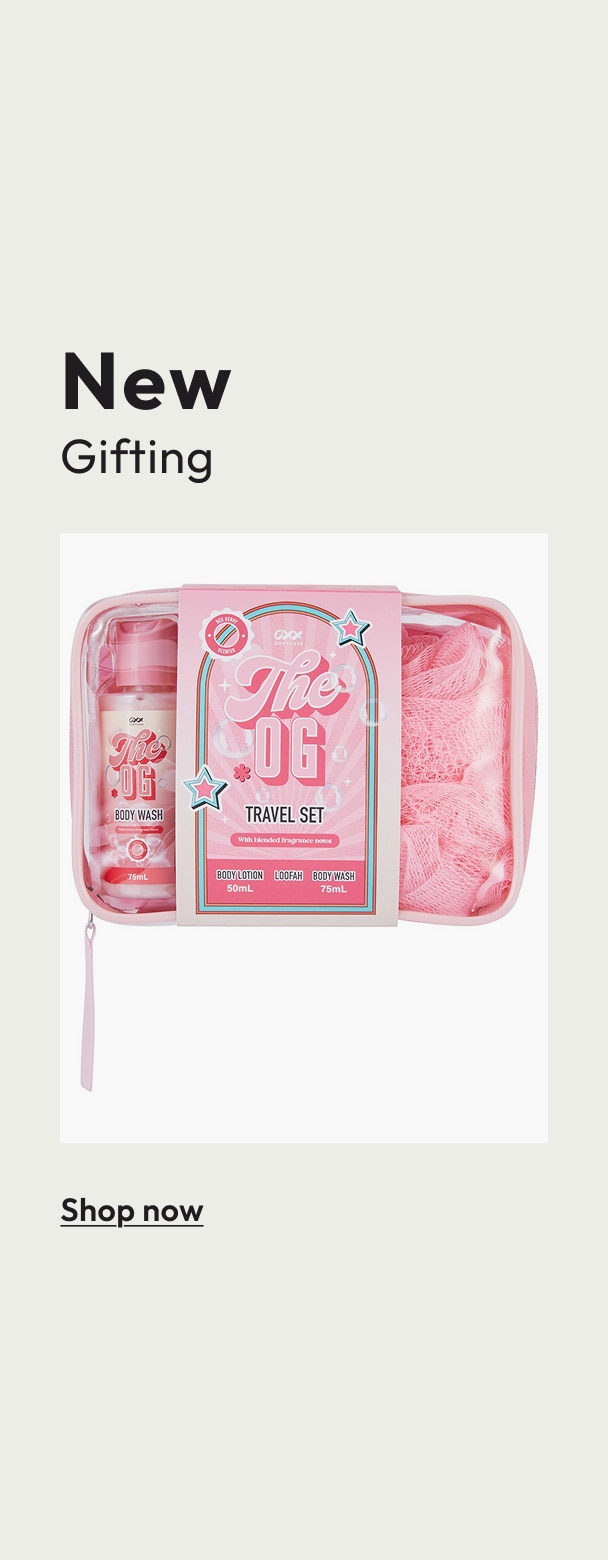Image resolution: width=608 pixels, height=1560 pixels.
Task: Open the pink travel set gift image
Action: (x=304, y=837)
